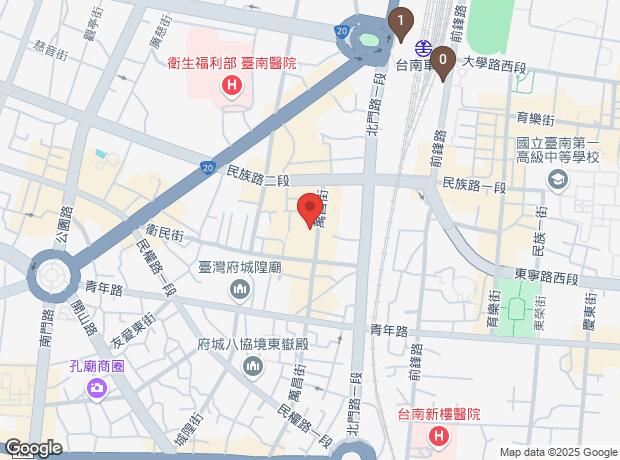Tap the Tainan train station icon
The height and width of the screenshot is (460, 620).
click(424, 47)
